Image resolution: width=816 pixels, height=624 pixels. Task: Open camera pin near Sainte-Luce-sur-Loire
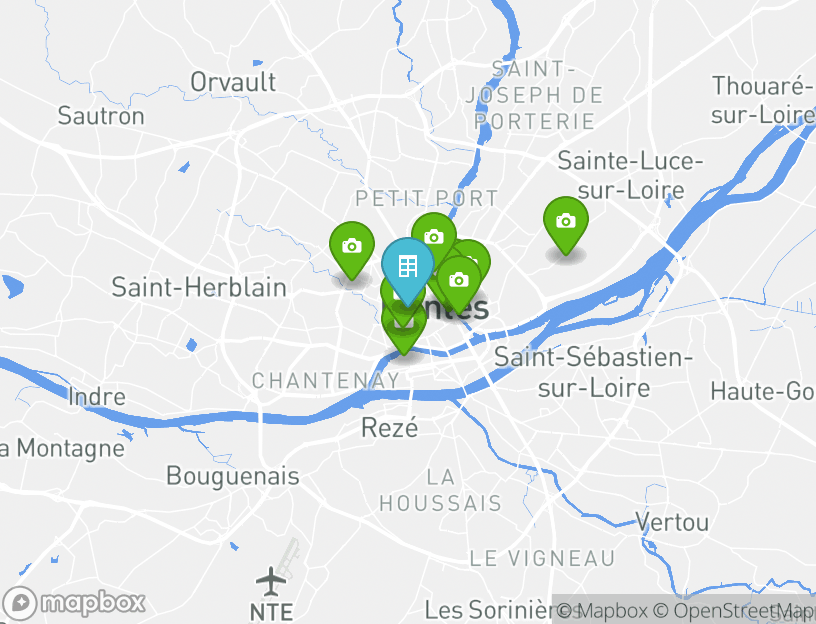565,222
